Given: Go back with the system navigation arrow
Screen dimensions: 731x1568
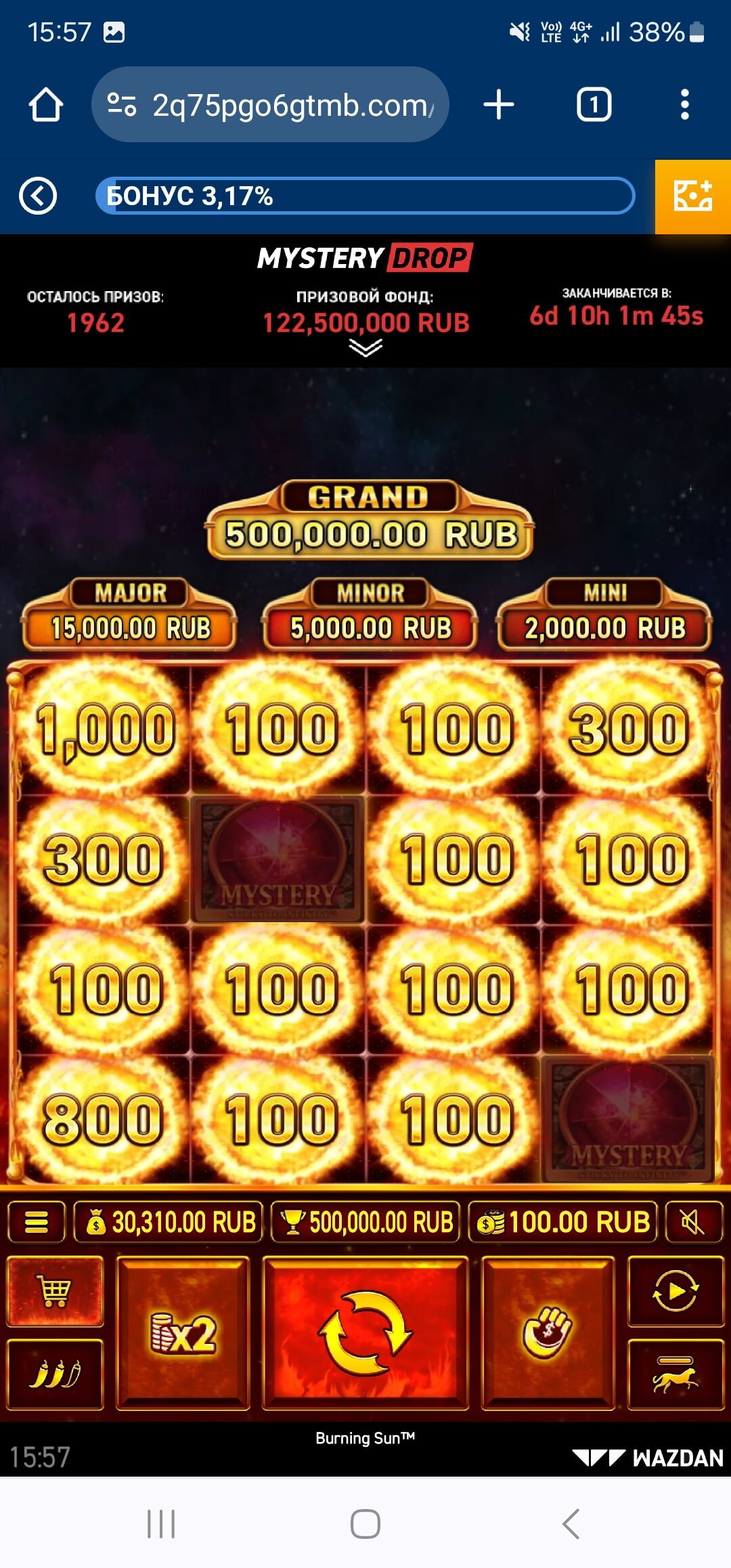Looking at the screenshot, I should pos(571,1524).
